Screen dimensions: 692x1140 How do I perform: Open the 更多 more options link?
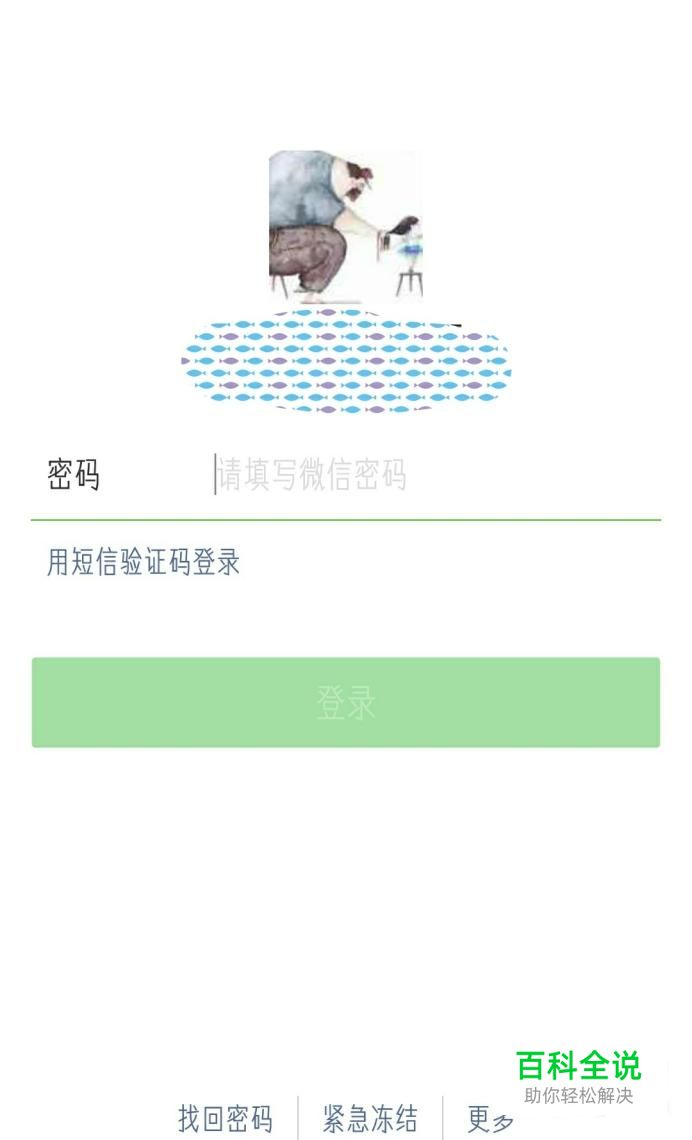[x=490, y=1118]
